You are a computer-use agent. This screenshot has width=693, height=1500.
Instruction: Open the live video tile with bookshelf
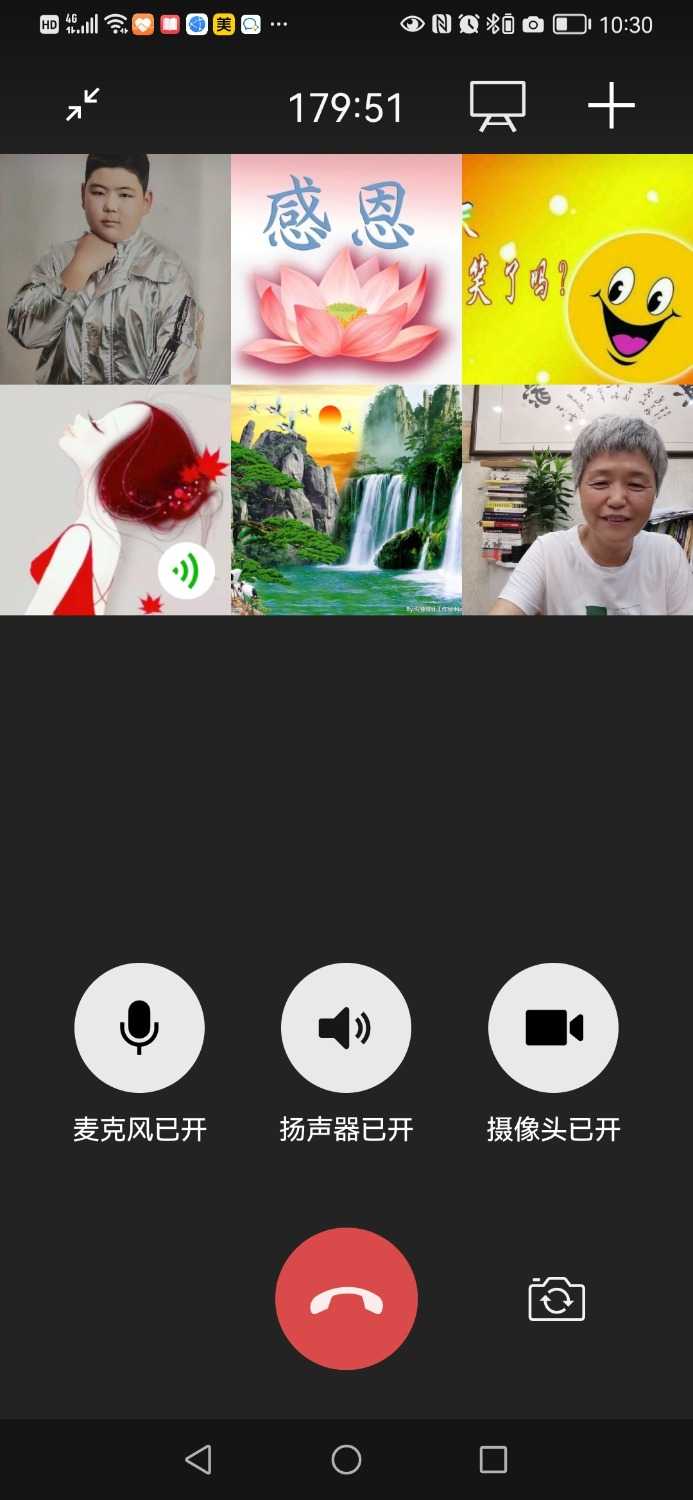pos(577,500)
